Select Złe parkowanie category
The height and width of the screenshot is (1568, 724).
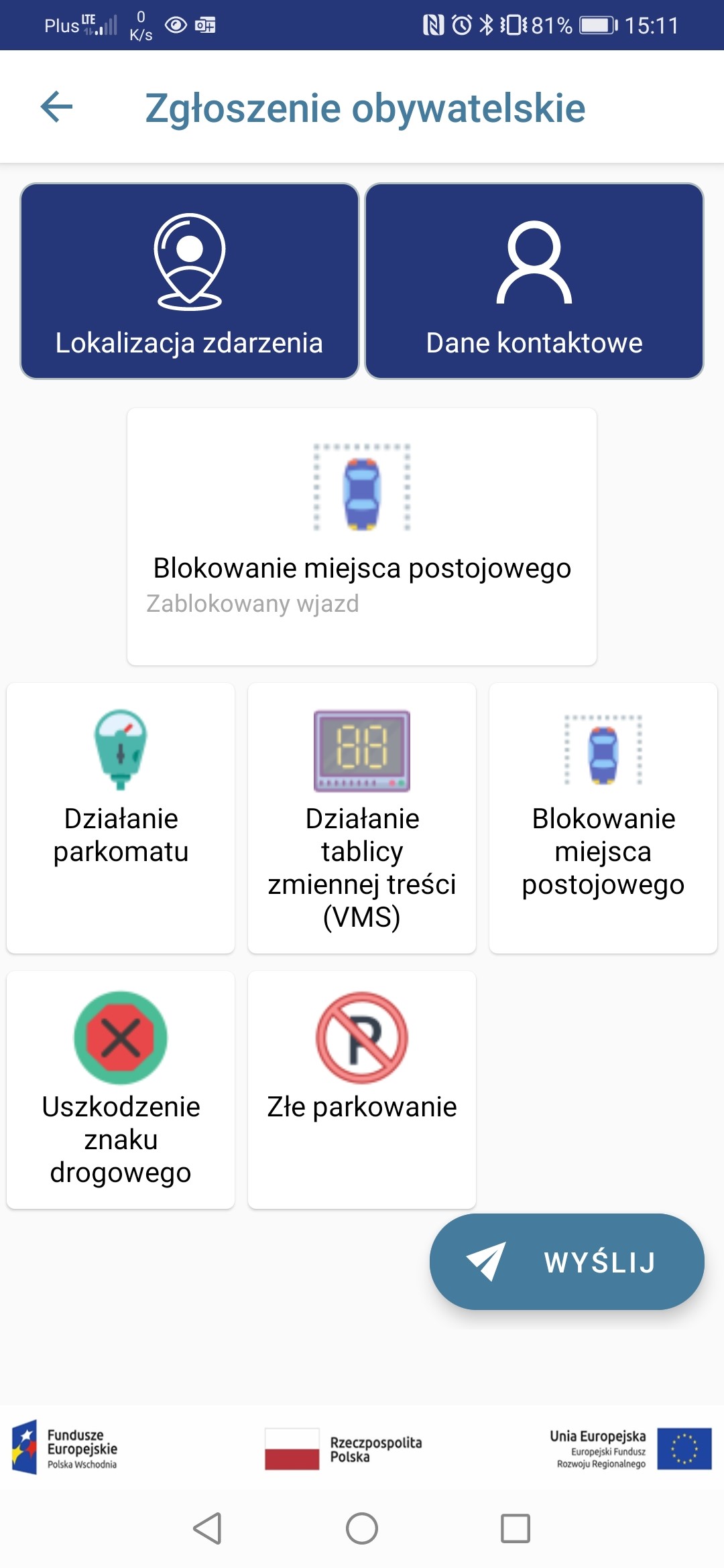coord(362,1090)
